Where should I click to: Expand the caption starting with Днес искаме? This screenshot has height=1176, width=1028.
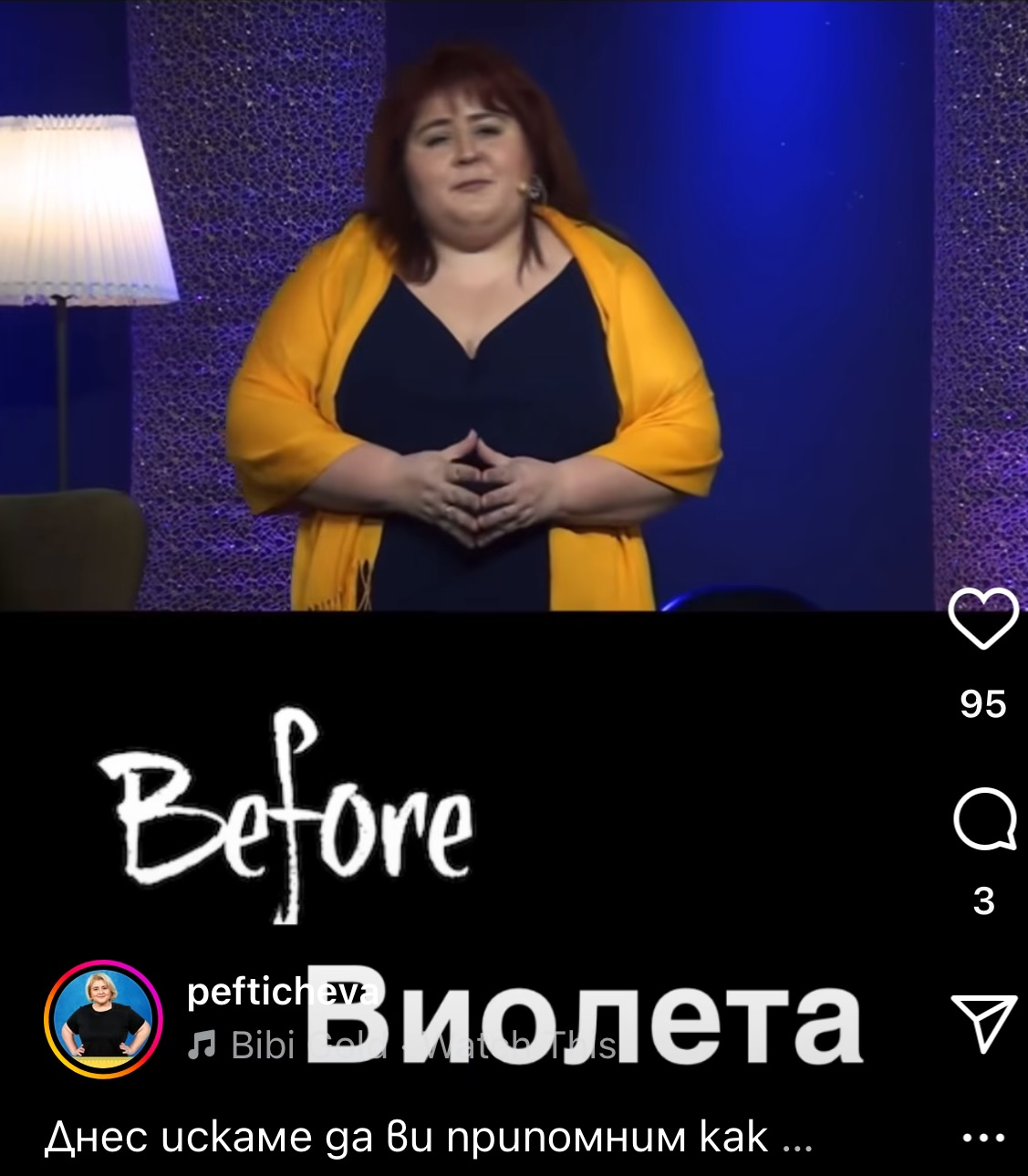click(429, 1138)
